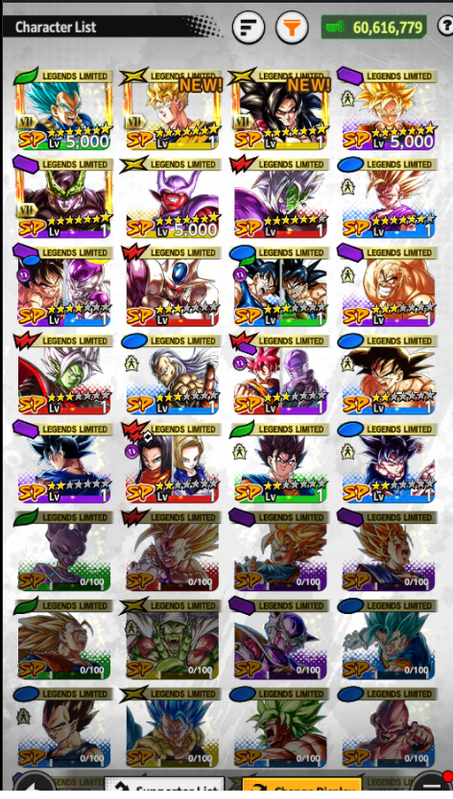Open the locked Beerus card
This screenshot has height=799, width=453.
tap(64, 551)
